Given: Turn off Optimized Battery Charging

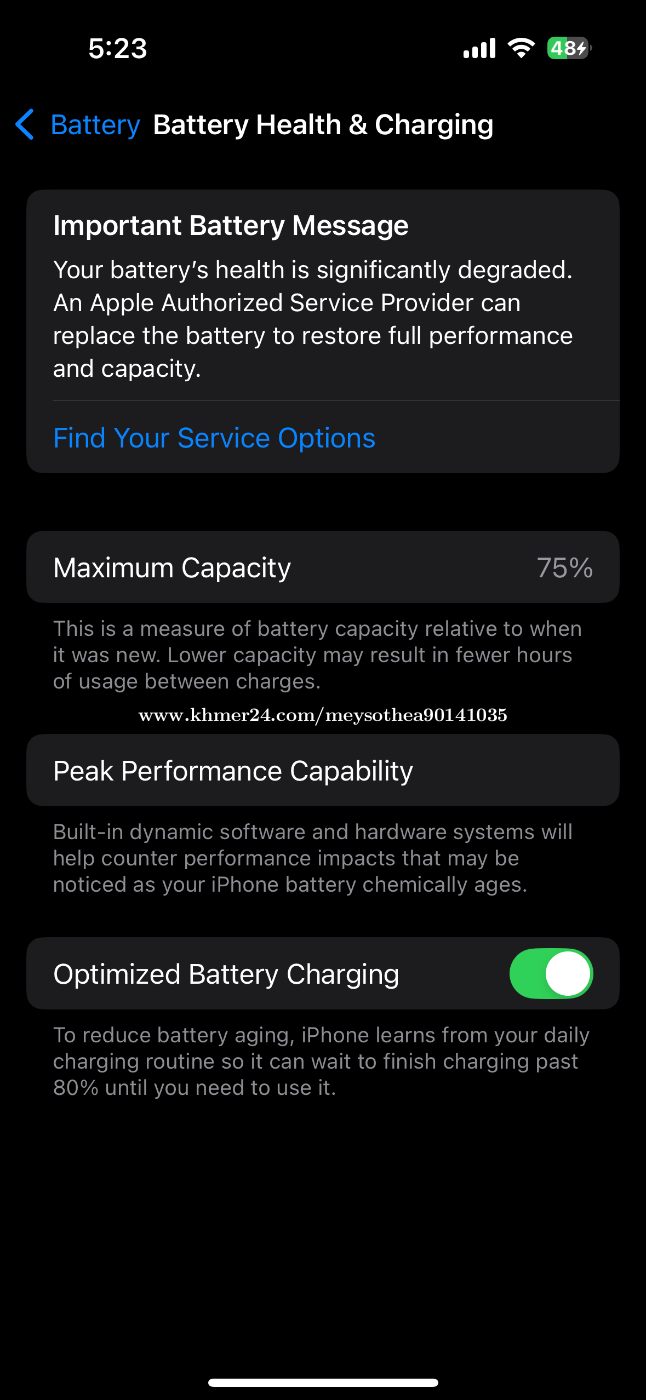Looking at the screenshot, I should pyautogui.click(x=551, y=974).
